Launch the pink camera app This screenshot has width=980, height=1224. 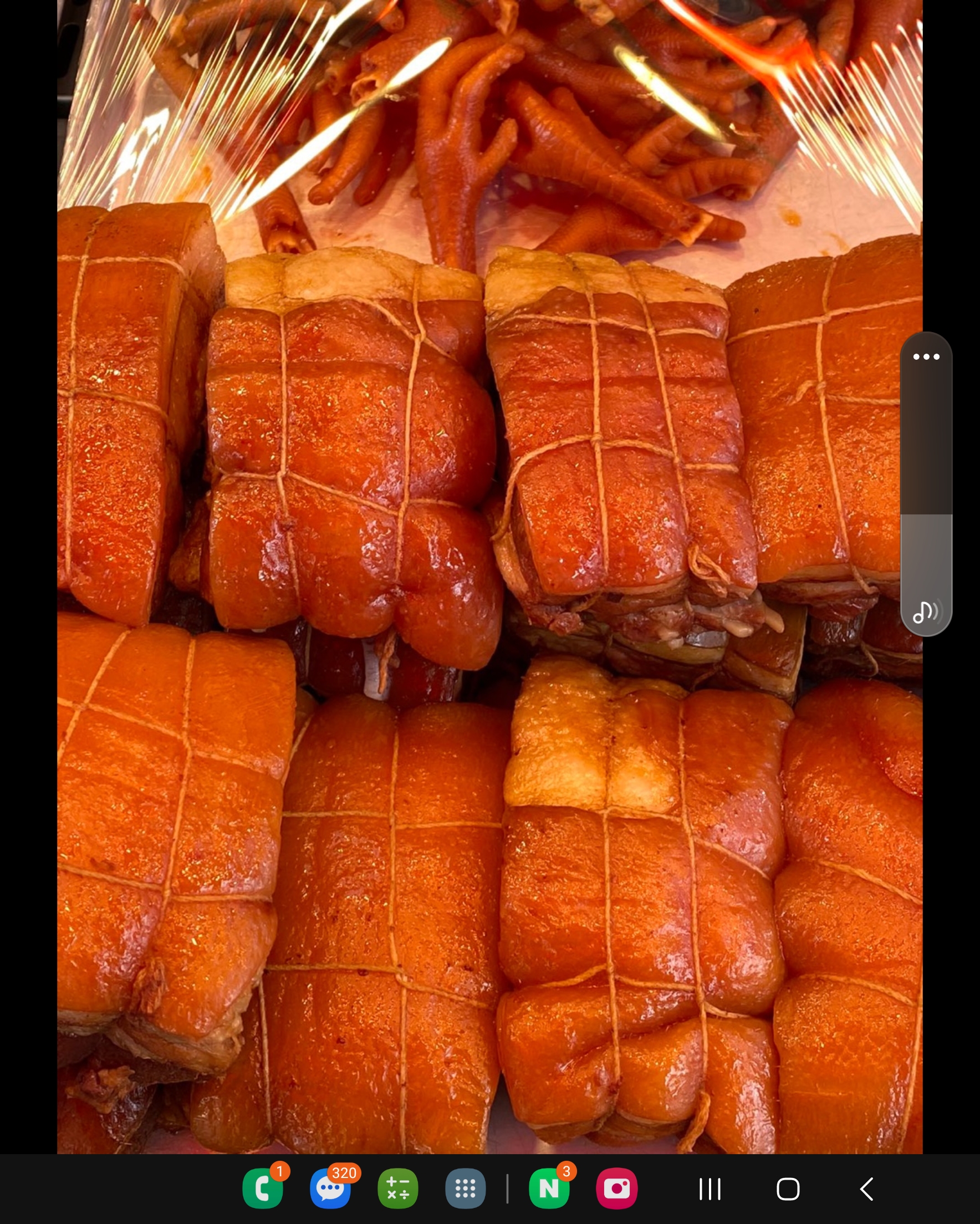click(x=616, y=1188)
